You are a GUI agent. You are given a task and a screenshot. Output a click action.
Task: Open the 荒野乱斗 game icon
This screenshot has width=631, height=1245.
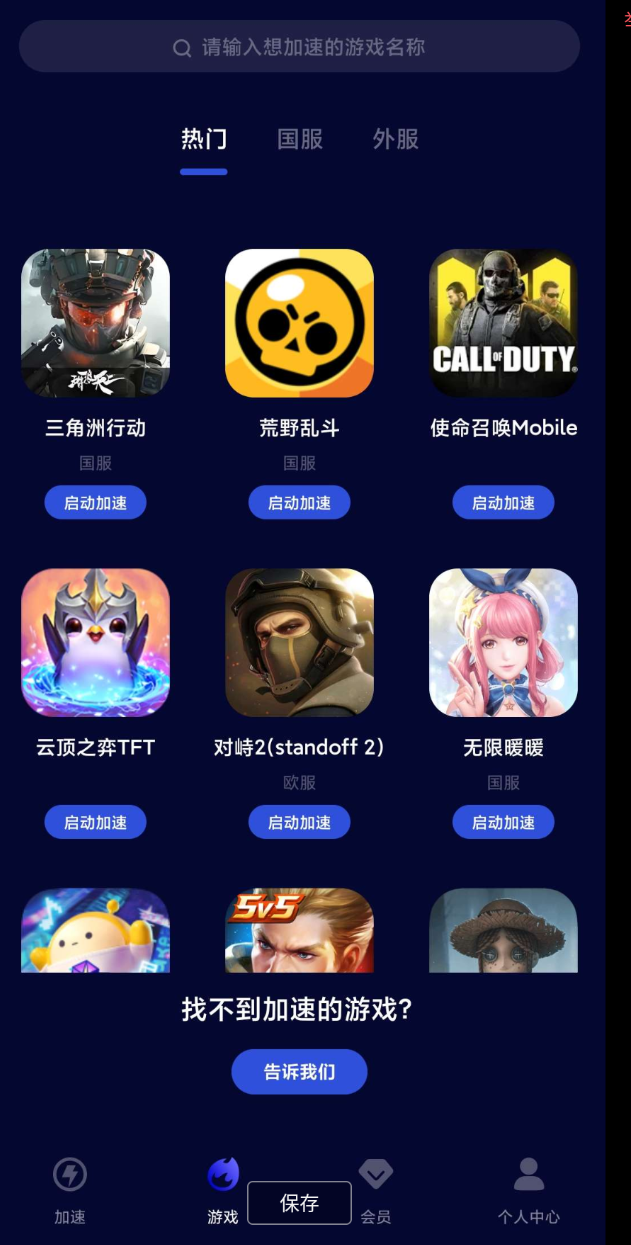coord(299,323)
